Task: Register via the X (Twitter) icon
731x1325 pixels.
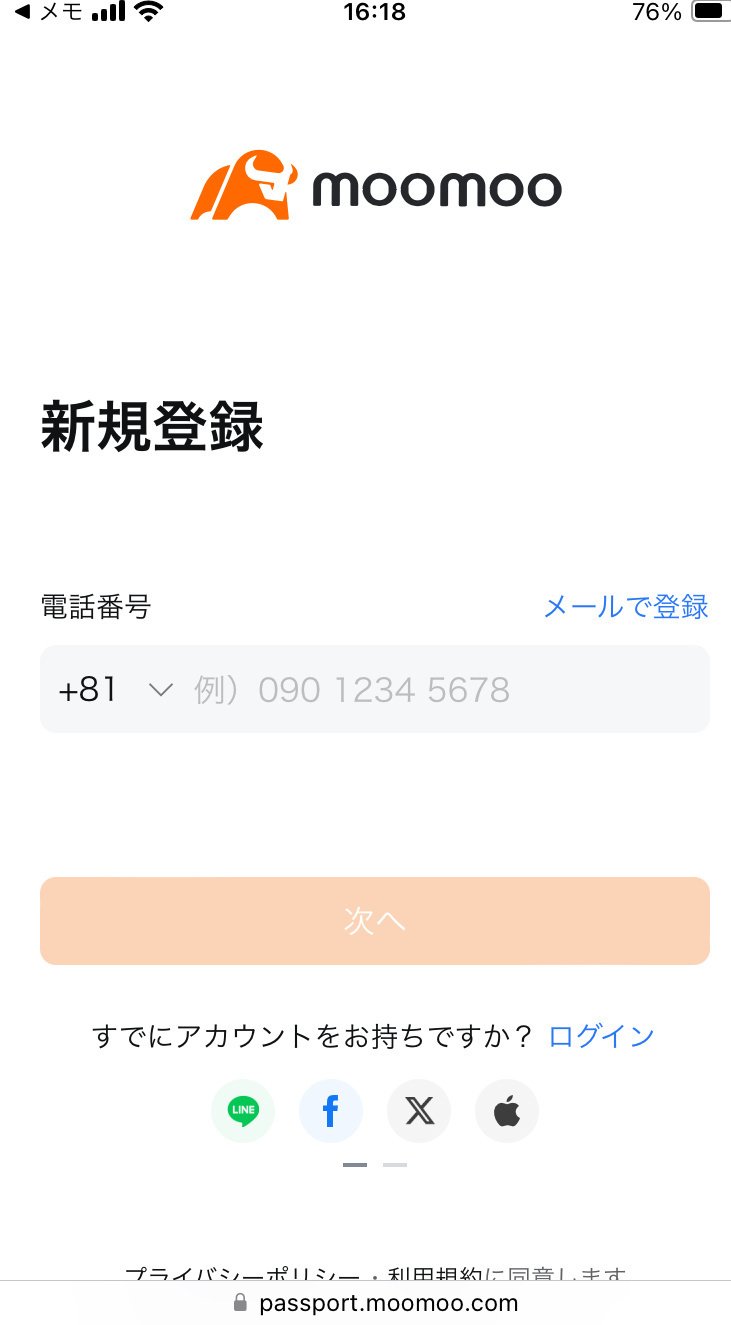Action: point(418,1110)
